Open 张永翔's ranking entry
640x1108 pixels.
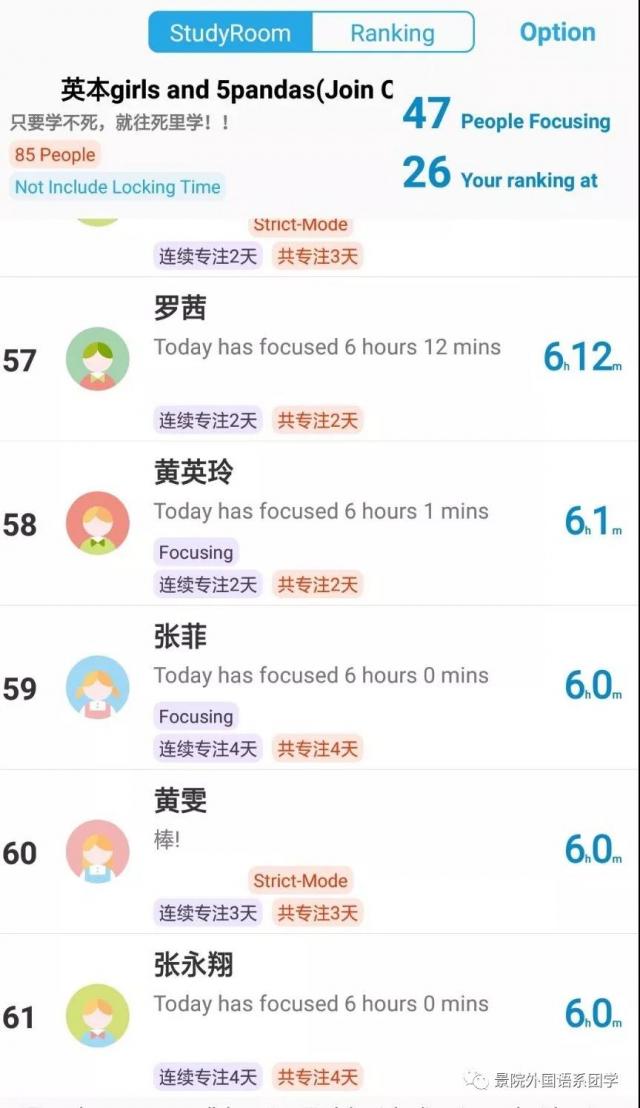pos(320,1015)
